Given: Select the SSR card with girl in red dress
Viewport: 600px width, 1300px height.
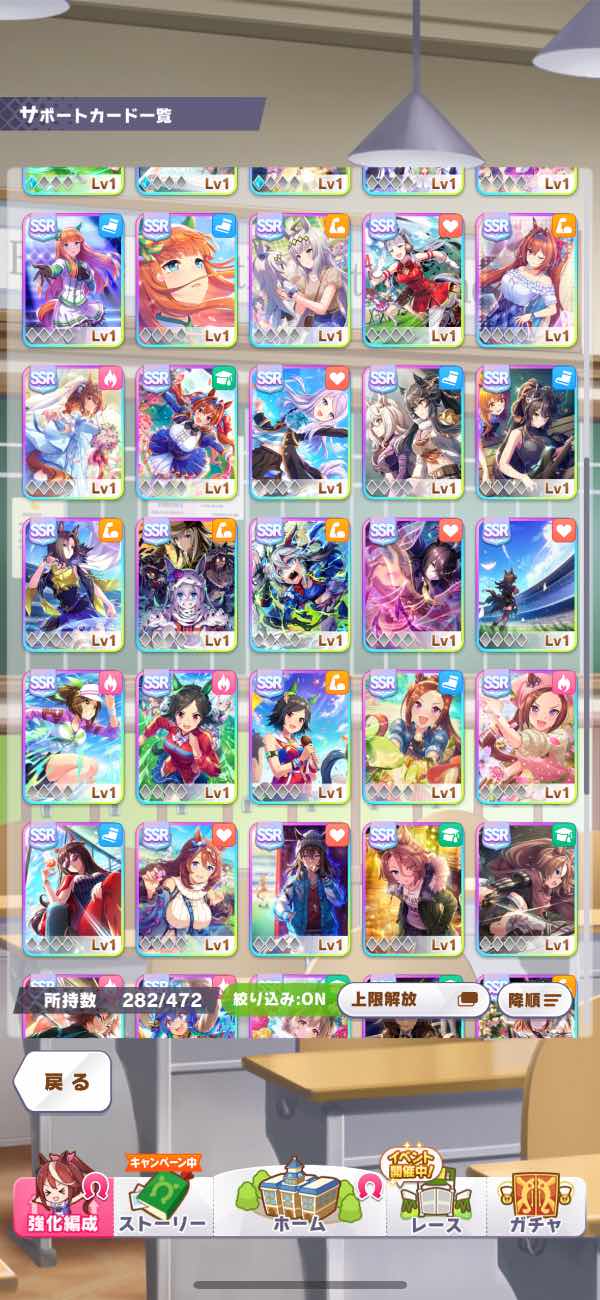Looking at the screenshot, I should coord(413,279).
